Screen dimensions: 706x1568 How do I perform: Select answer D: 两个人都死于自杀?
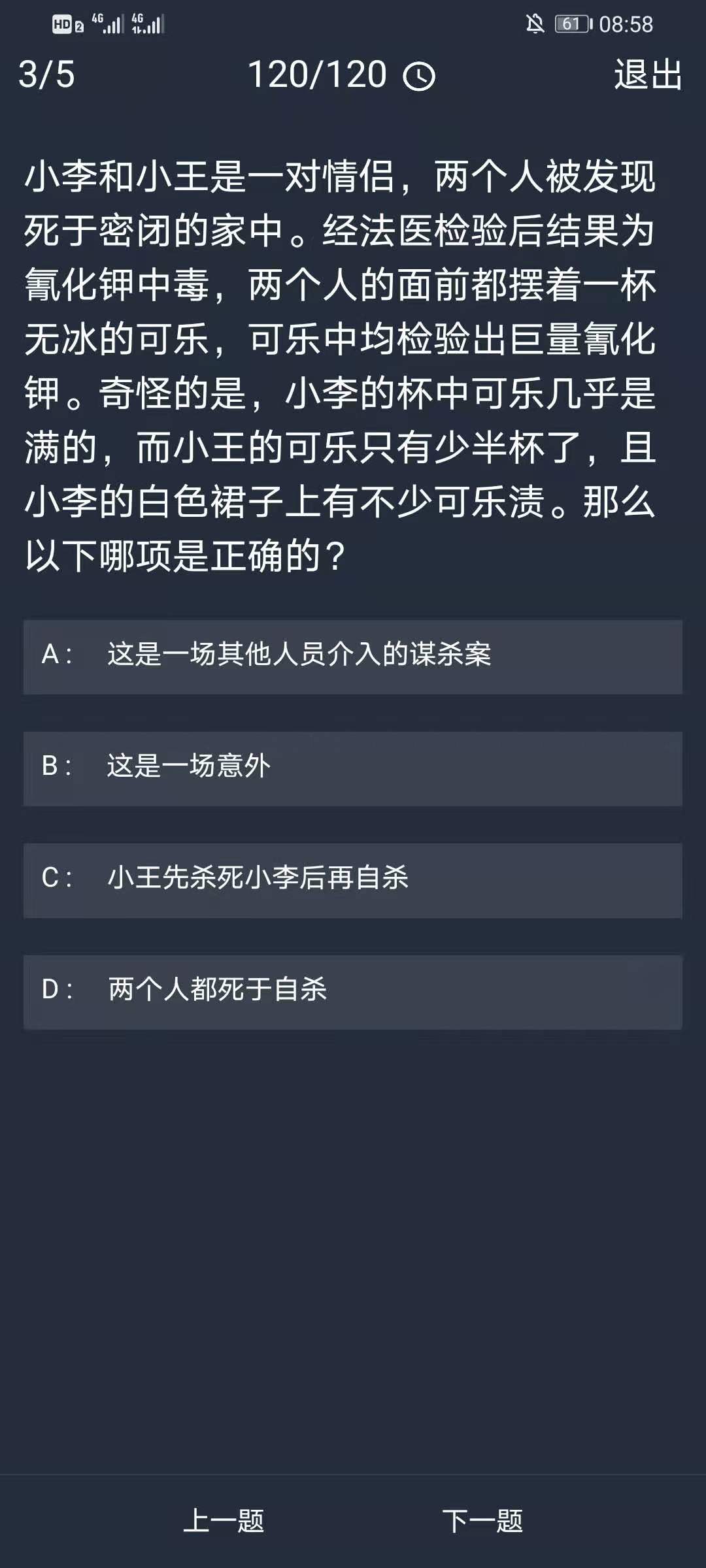tap(353, 991)
